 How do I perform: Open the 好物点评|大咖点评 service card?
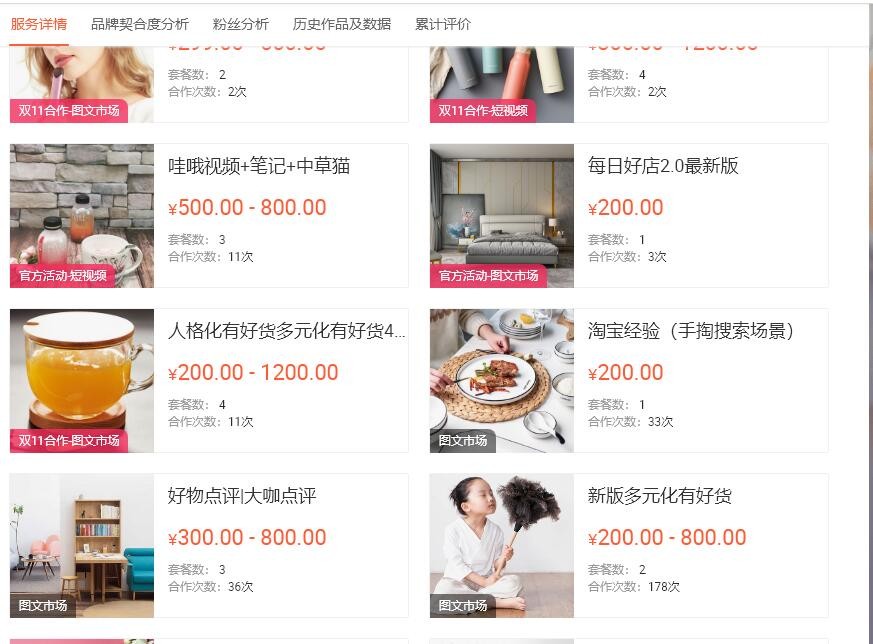242,497
